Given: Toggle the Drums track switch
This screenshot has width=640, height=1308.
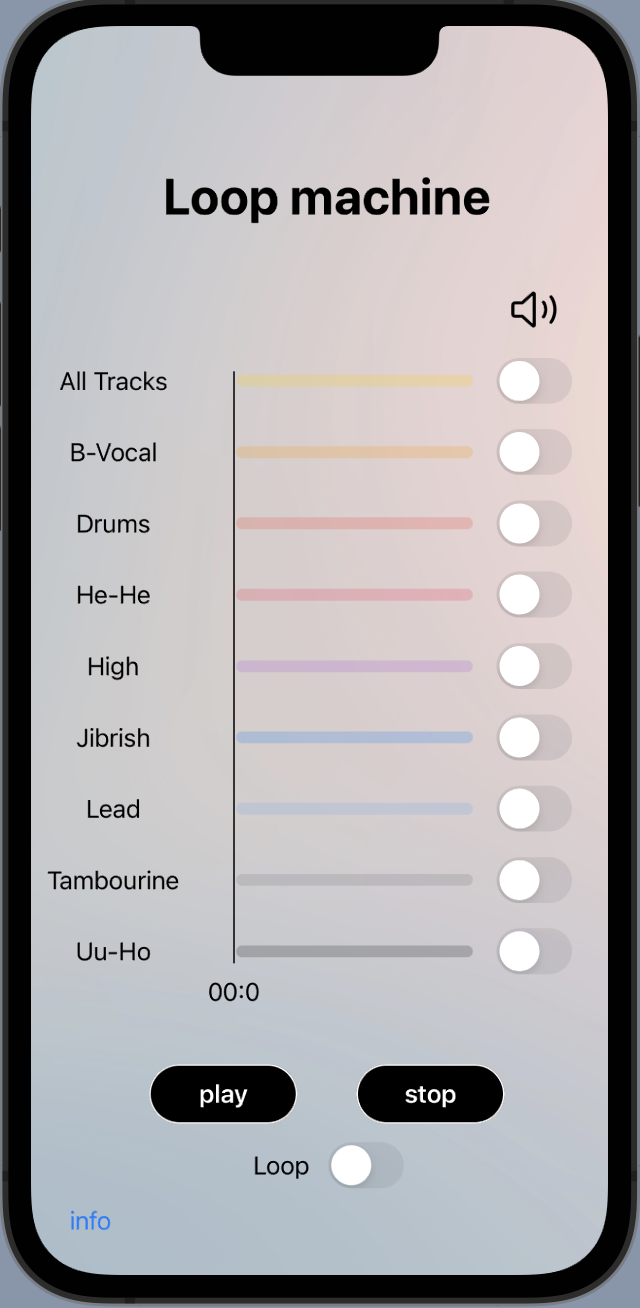Looking at the screenshot, I should pyautogui.click(x=534, y=523).
